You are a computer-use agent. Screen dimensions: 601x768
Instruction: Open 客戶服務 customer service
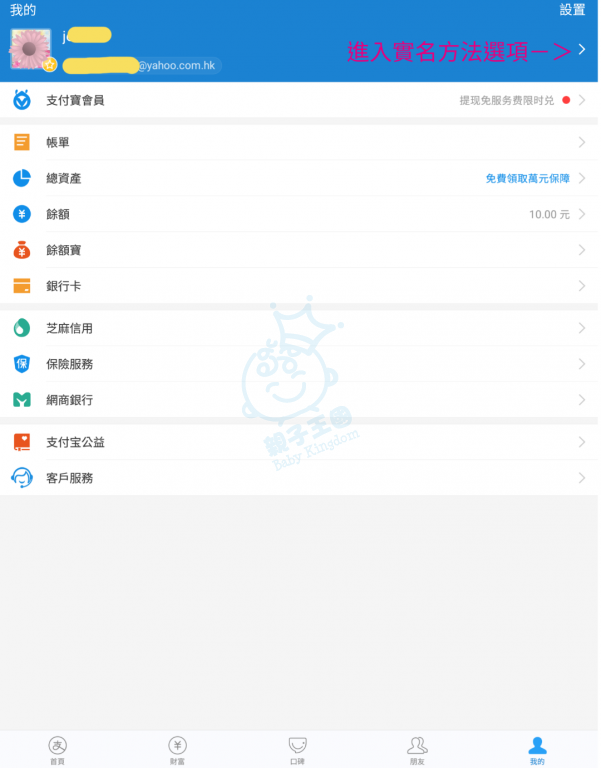click(x=300, y=478)
